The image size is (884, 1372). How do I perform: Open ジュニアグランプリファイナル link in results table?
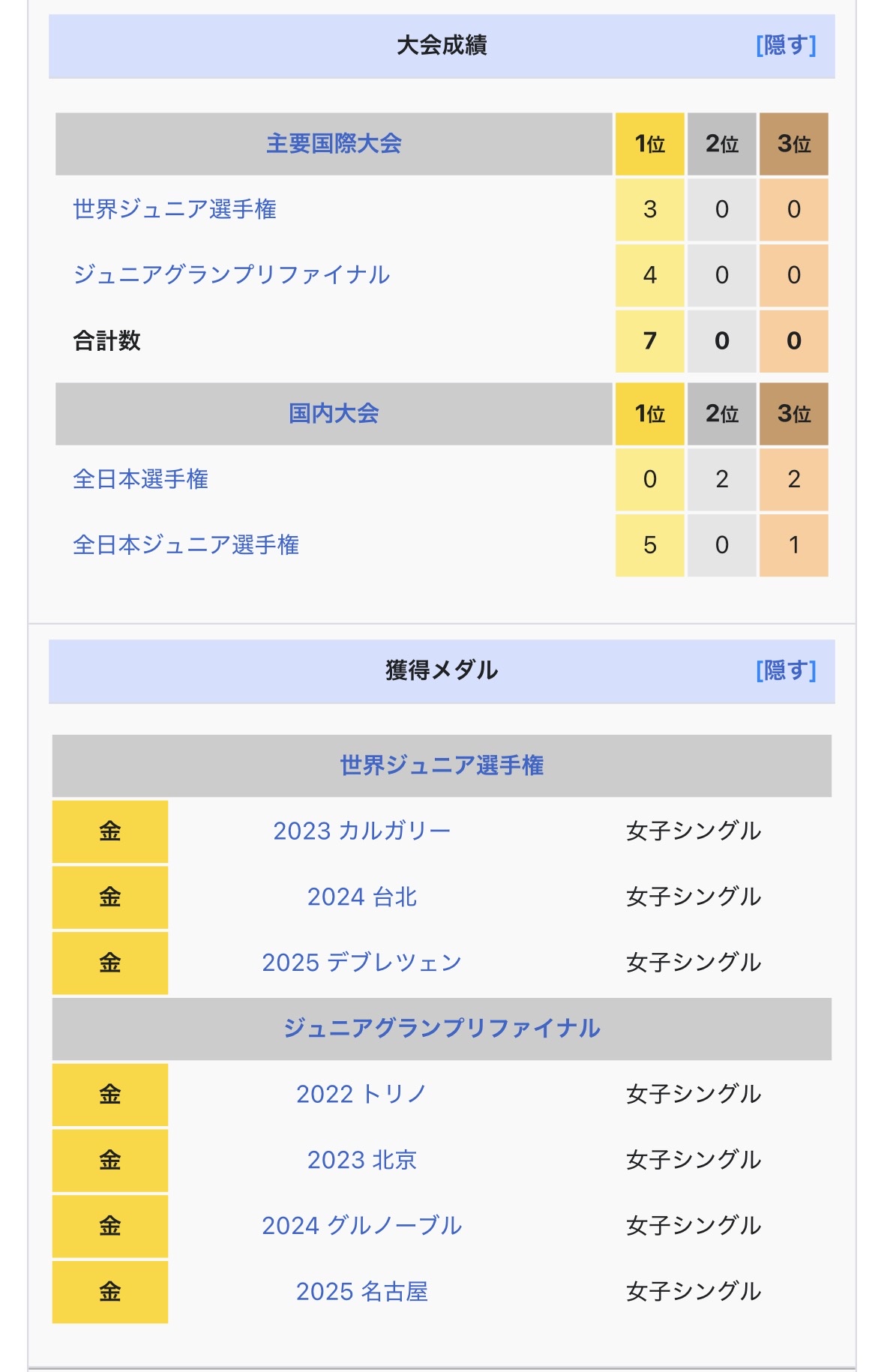coord(231,275)
